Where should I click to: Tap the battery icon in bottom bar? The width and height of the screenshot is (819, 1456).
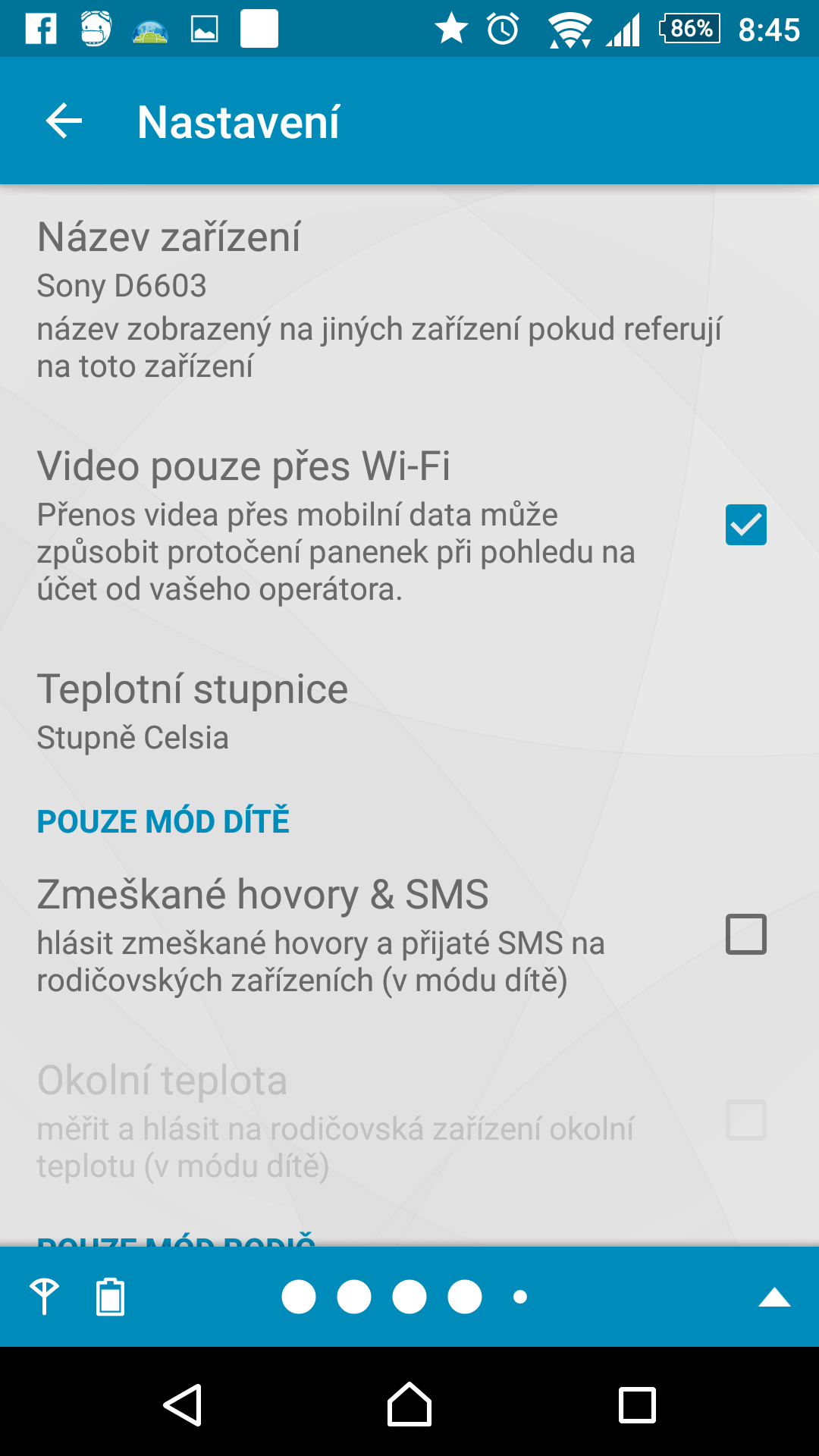tap(110, 1296)
